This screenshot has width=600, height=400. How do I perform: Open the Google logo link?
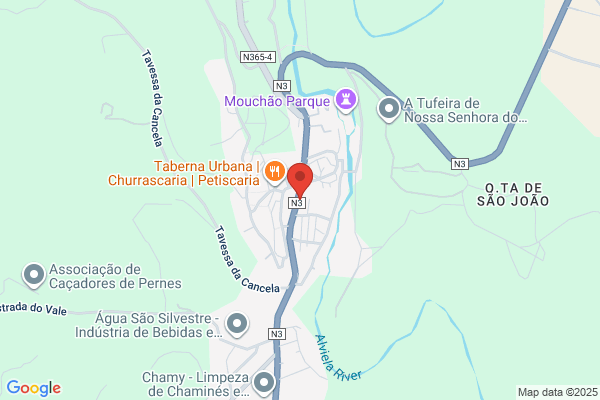point(34,388)
